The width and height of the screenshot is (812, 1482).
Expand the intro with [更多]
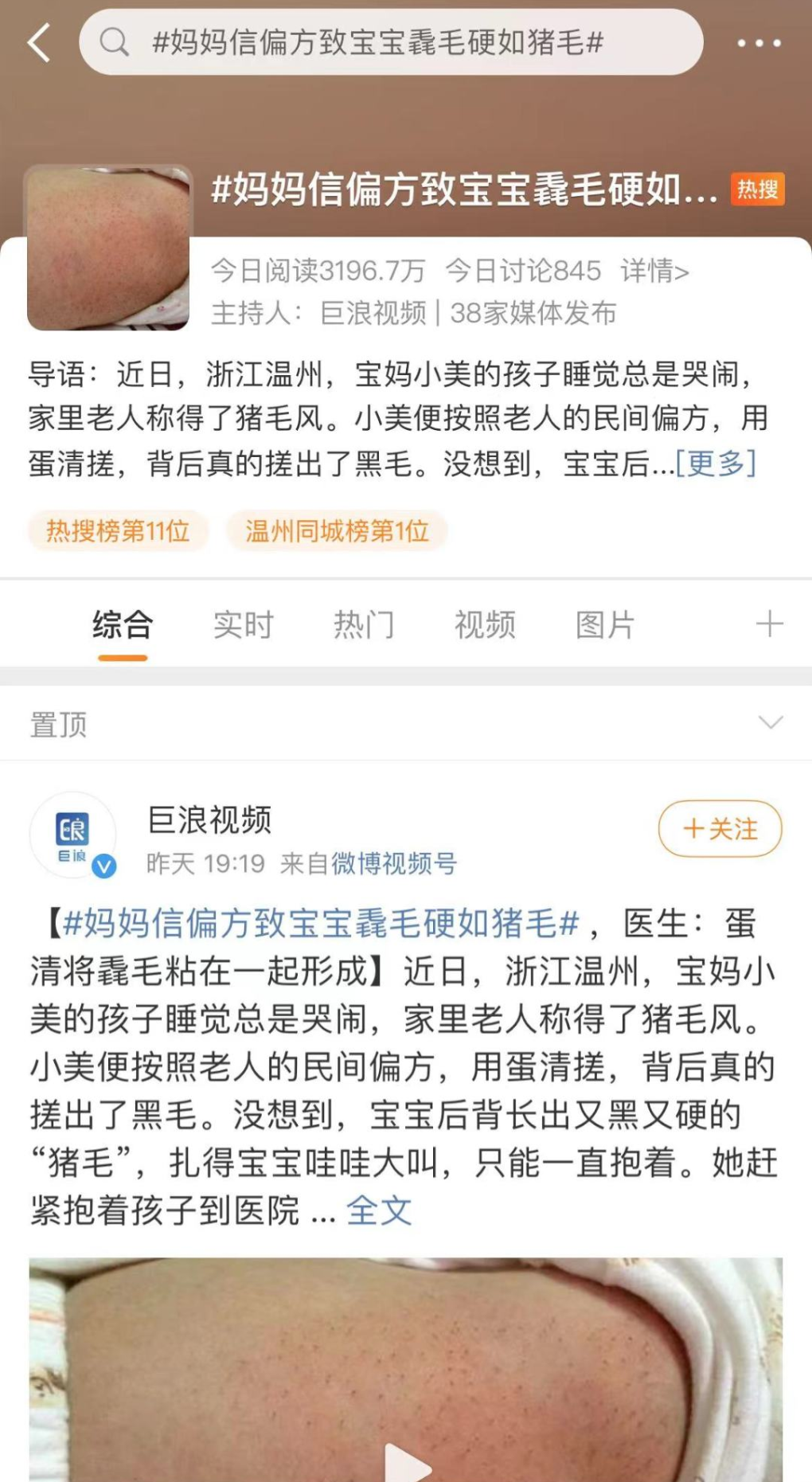[x=715, y=463]
